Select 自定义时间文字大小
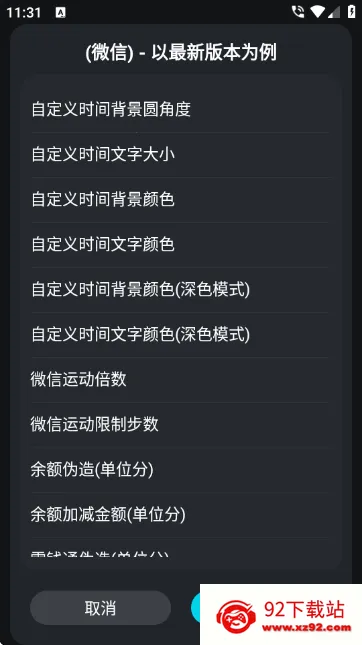The height and width of the screenshot is (645, 362). [180, 155]
